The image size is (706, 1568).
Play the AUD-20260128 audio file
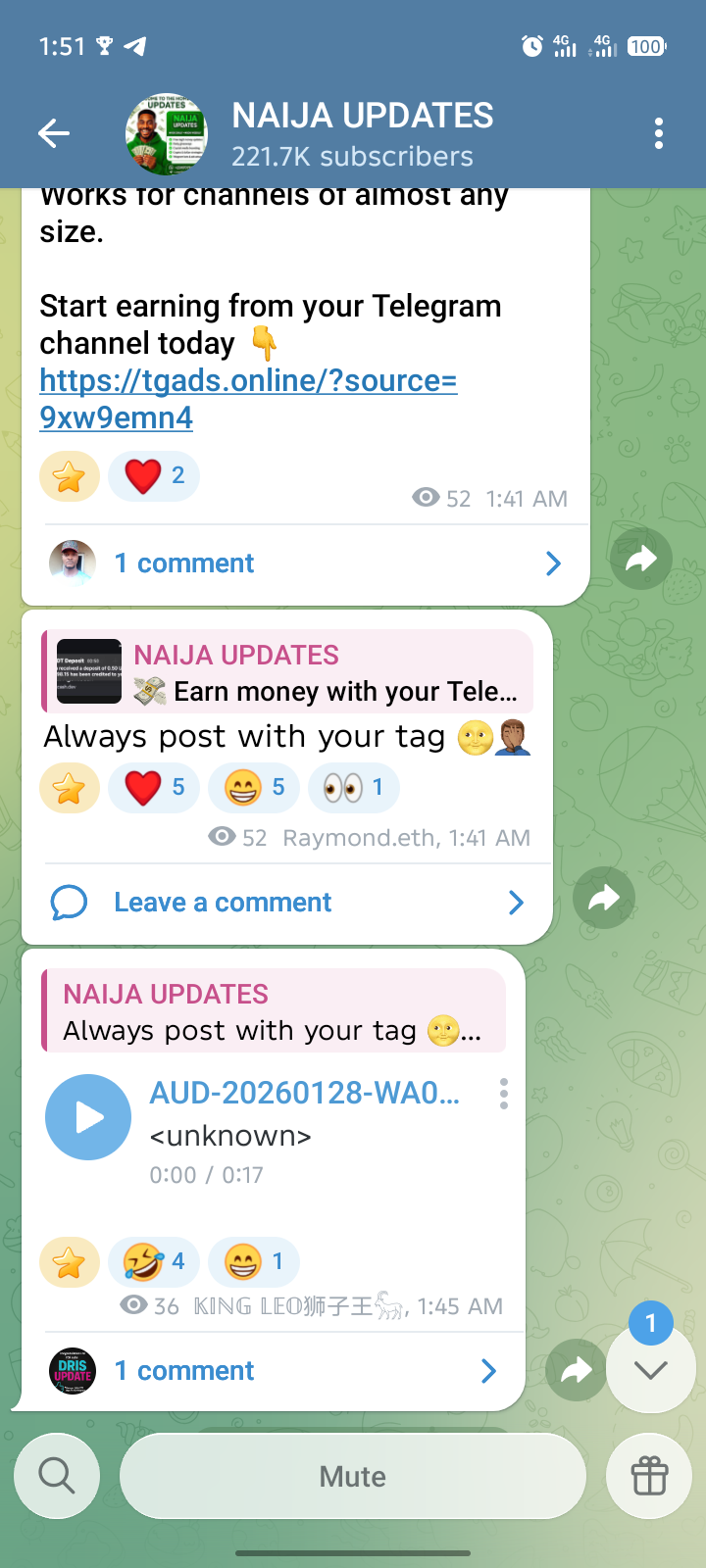click(x=88, y=1117)
